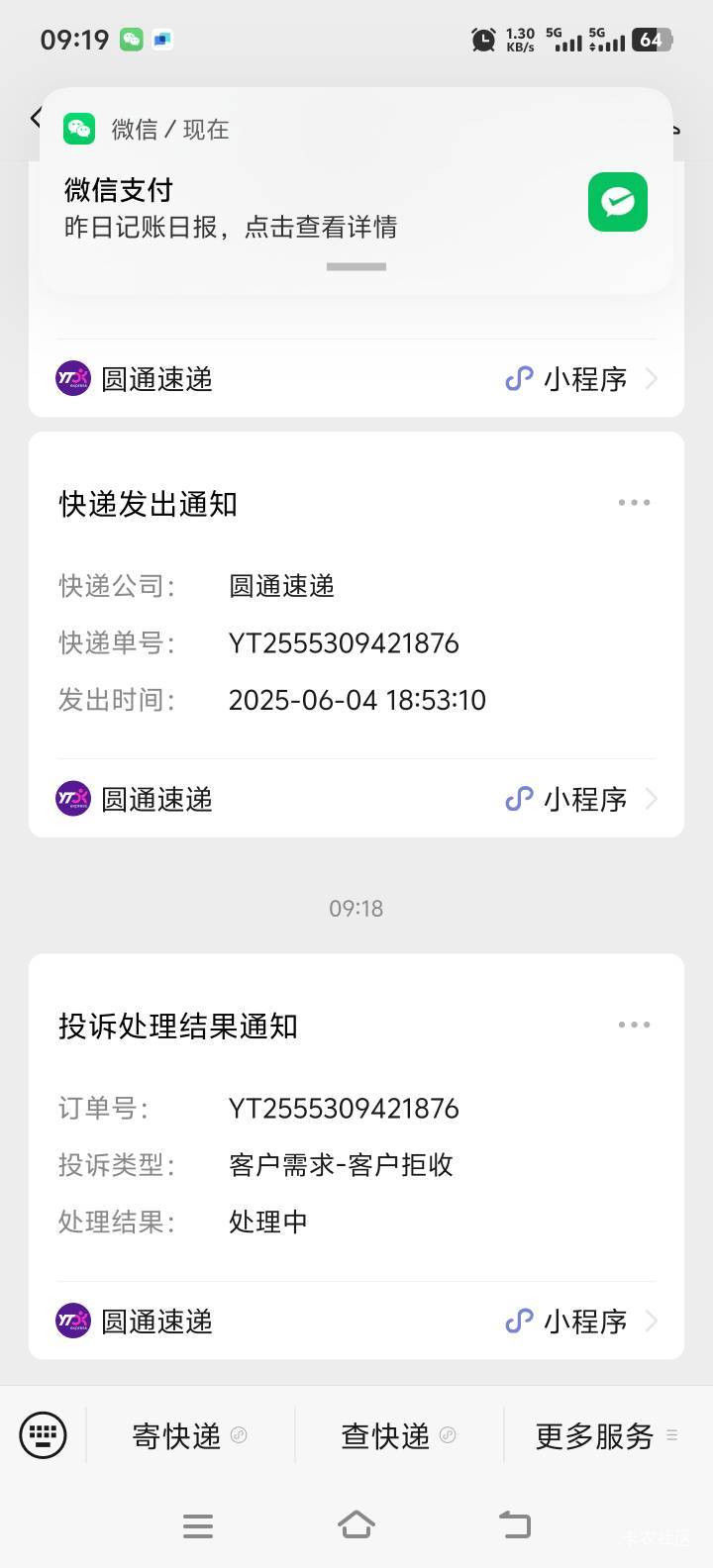The width and height of the screenshot is (713, 1568).
Task: Open overflow menu on 快递发出通知 card
Action: point(634,503)
